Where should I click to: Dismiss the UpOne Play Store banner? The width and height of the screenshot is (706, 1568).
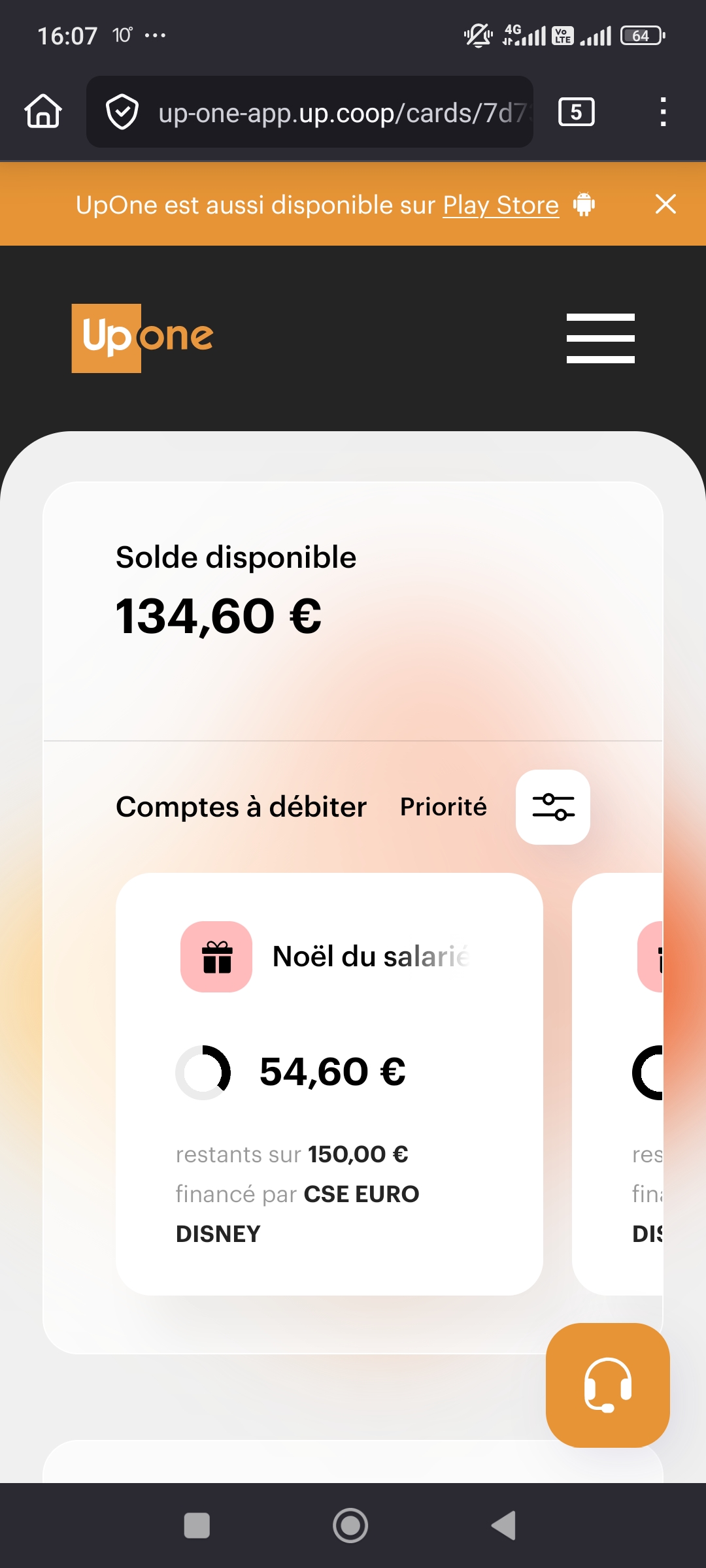tap(665, 204)
